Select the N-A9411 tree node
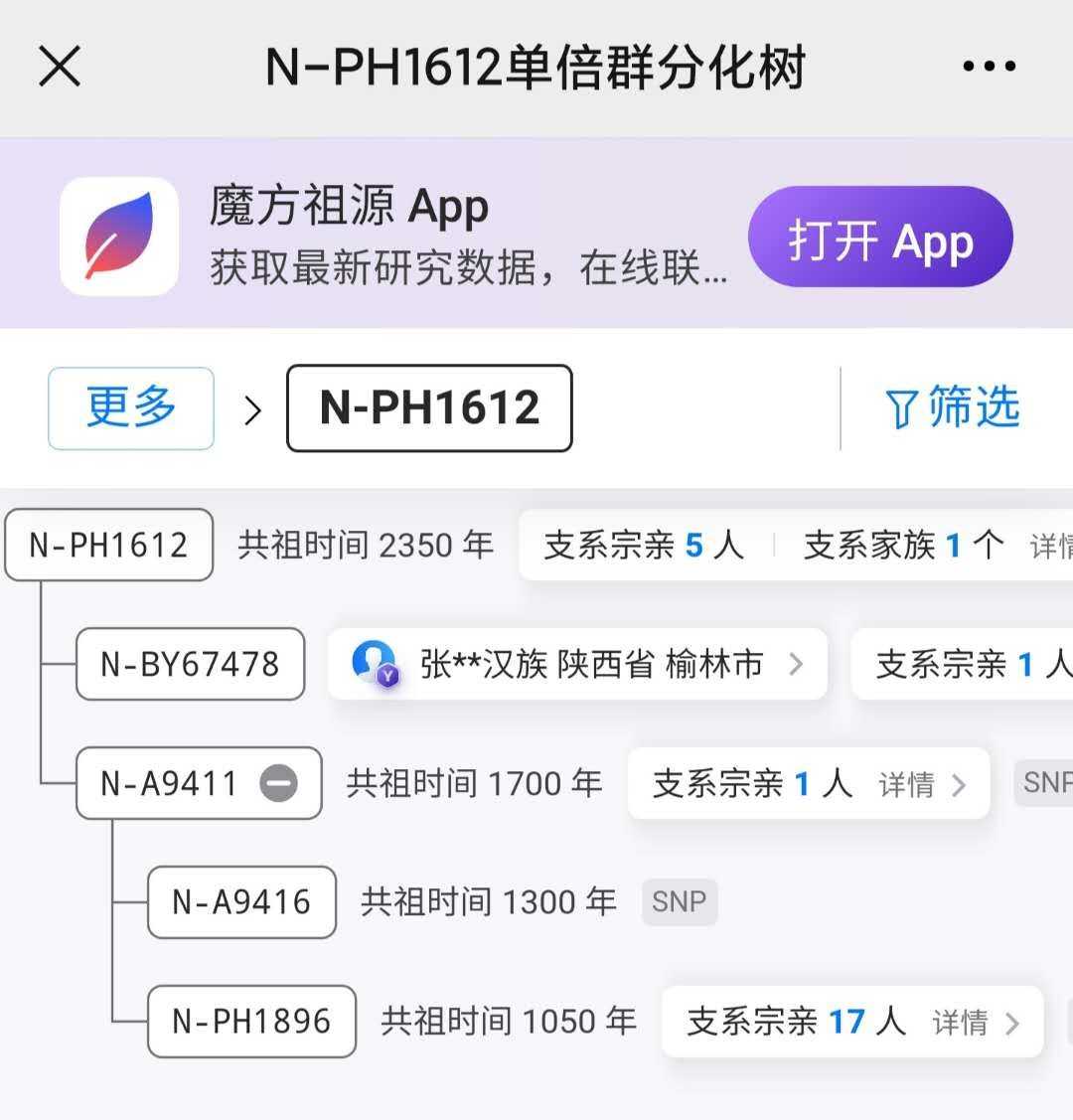The image size is (1073, 1120). 169,783
